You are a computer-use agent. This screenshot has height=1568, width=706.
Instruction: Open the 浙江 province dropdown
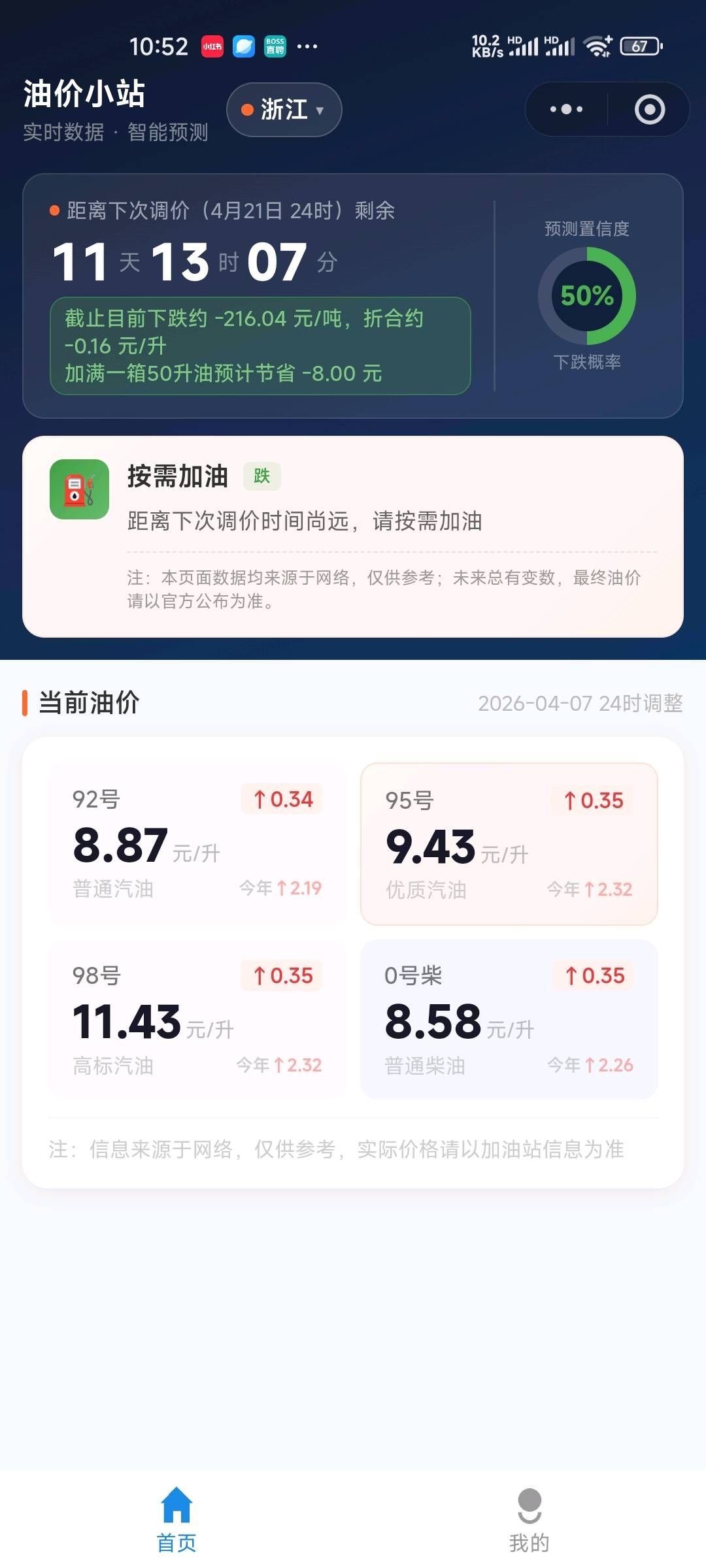[x=284, y=110]
